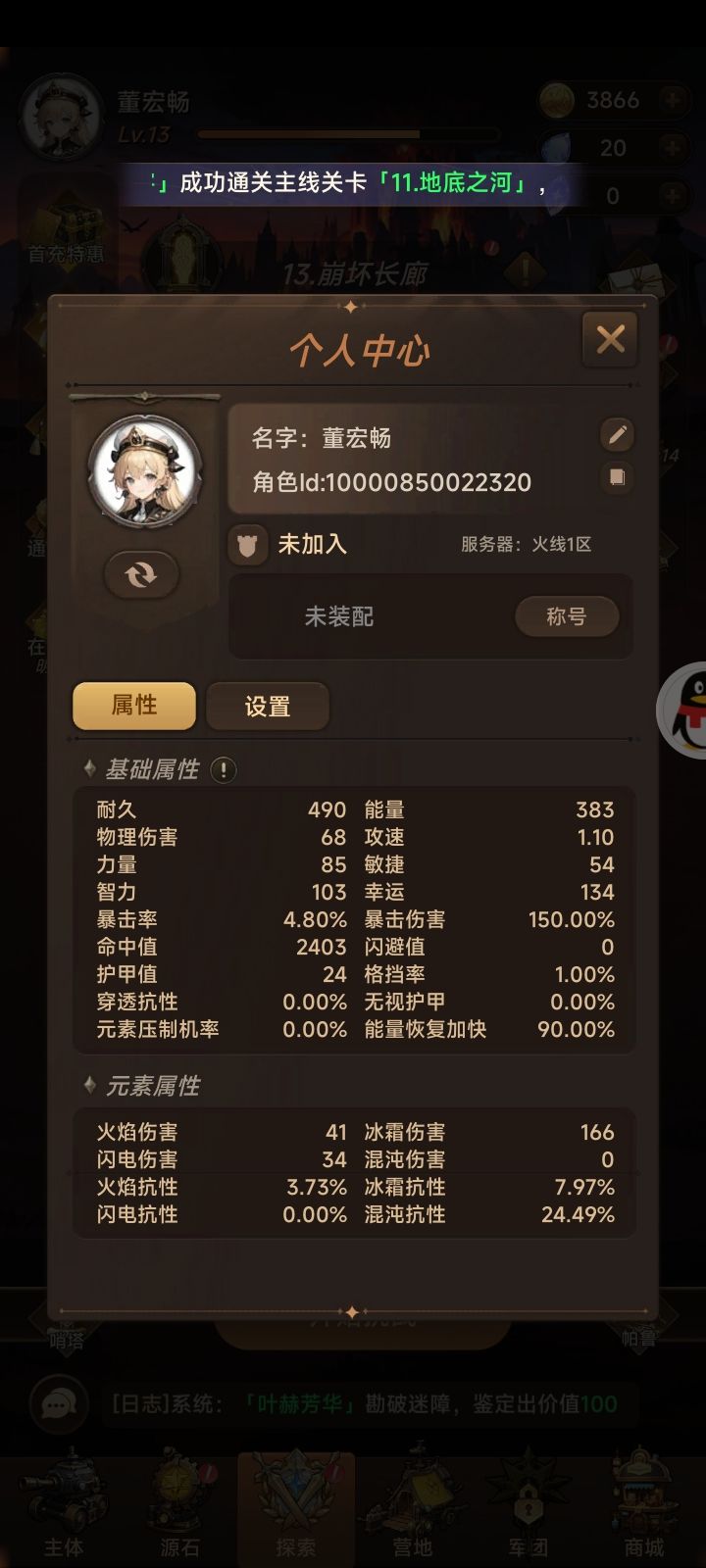This screenshot has width=706, height=1568.
Task: Tap the character avatar portrait
Action: (144, 470)
